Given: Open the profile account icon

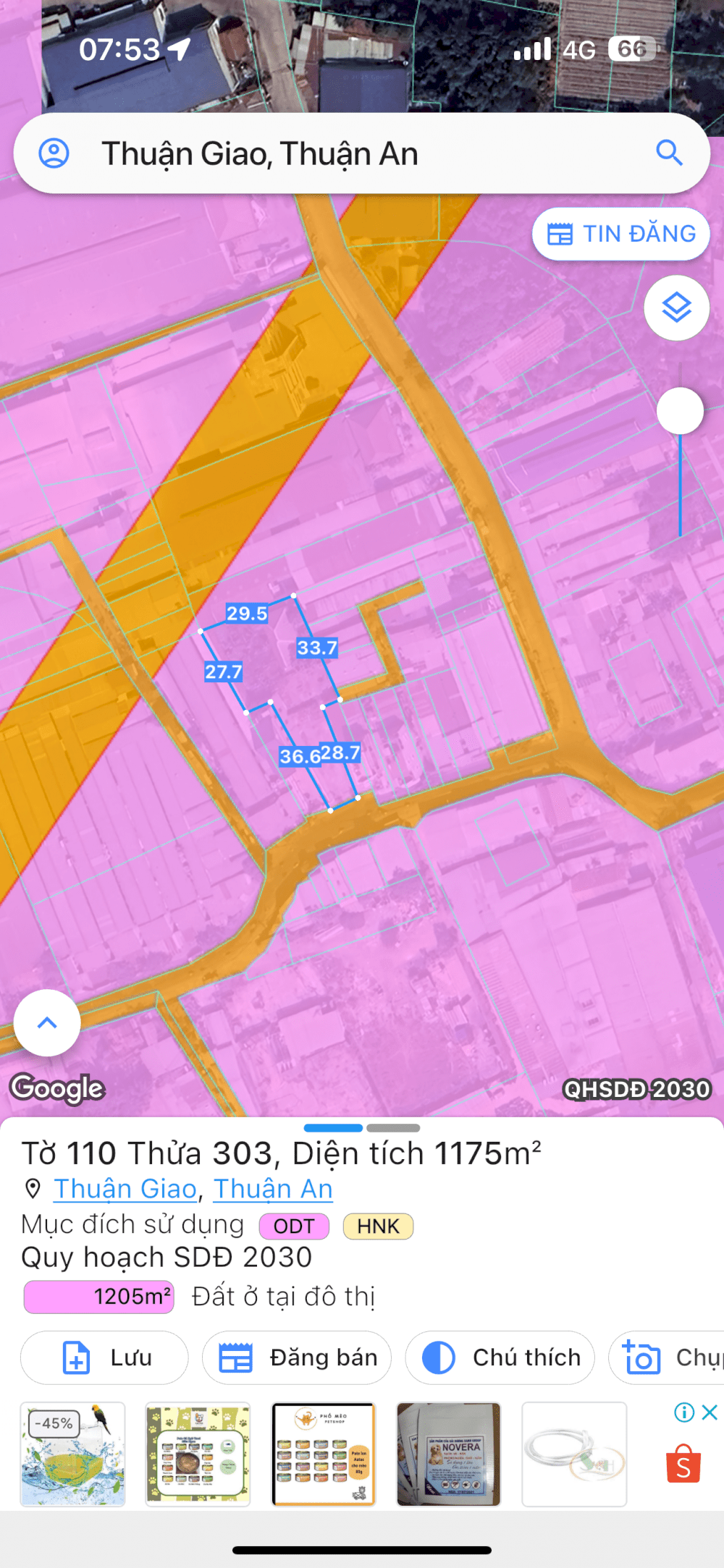Looking at the screenshot, I should pos(54,153).
